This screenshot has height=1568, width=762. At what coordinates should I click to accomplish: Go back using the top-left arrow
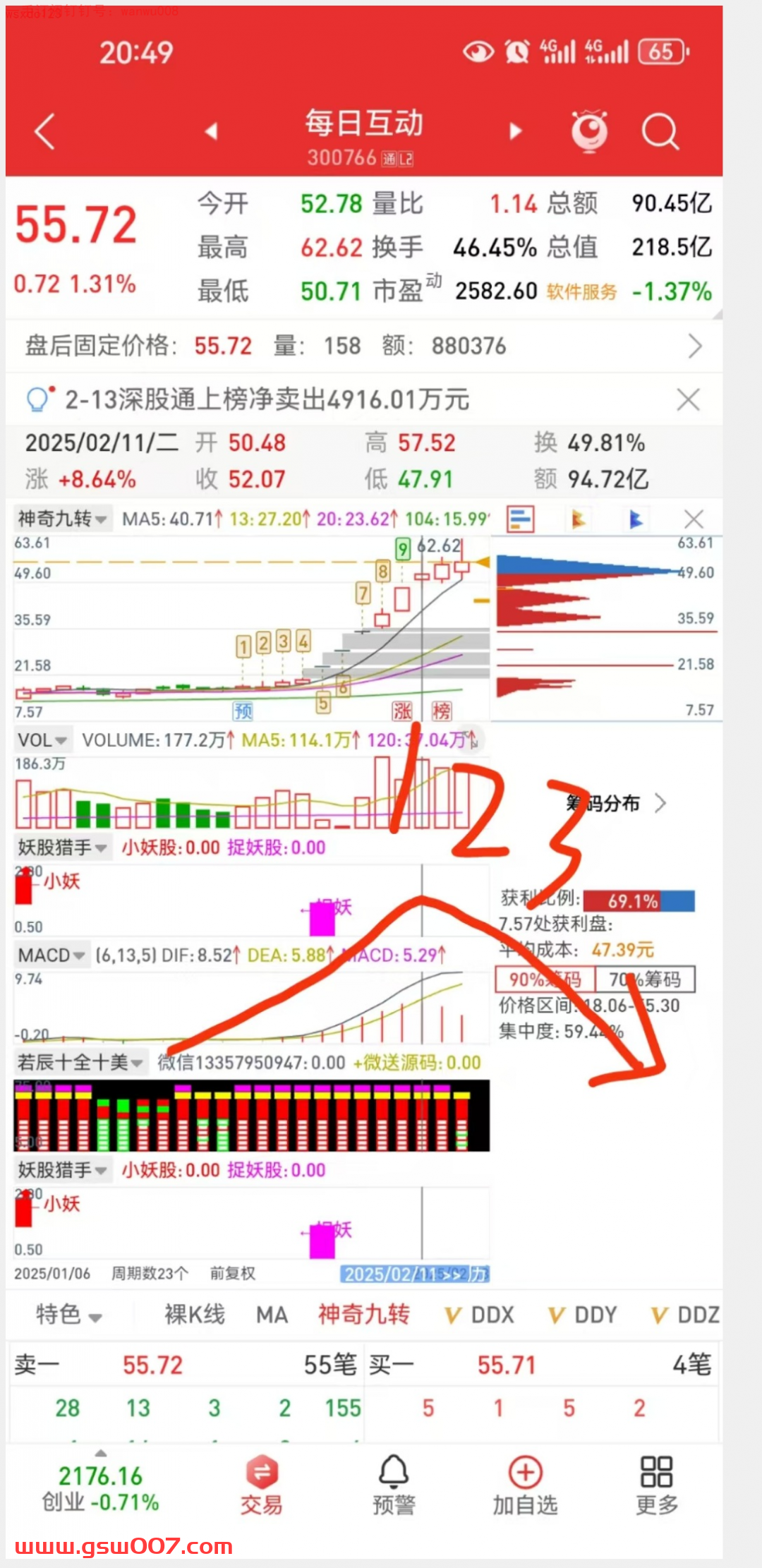point(44,132)
